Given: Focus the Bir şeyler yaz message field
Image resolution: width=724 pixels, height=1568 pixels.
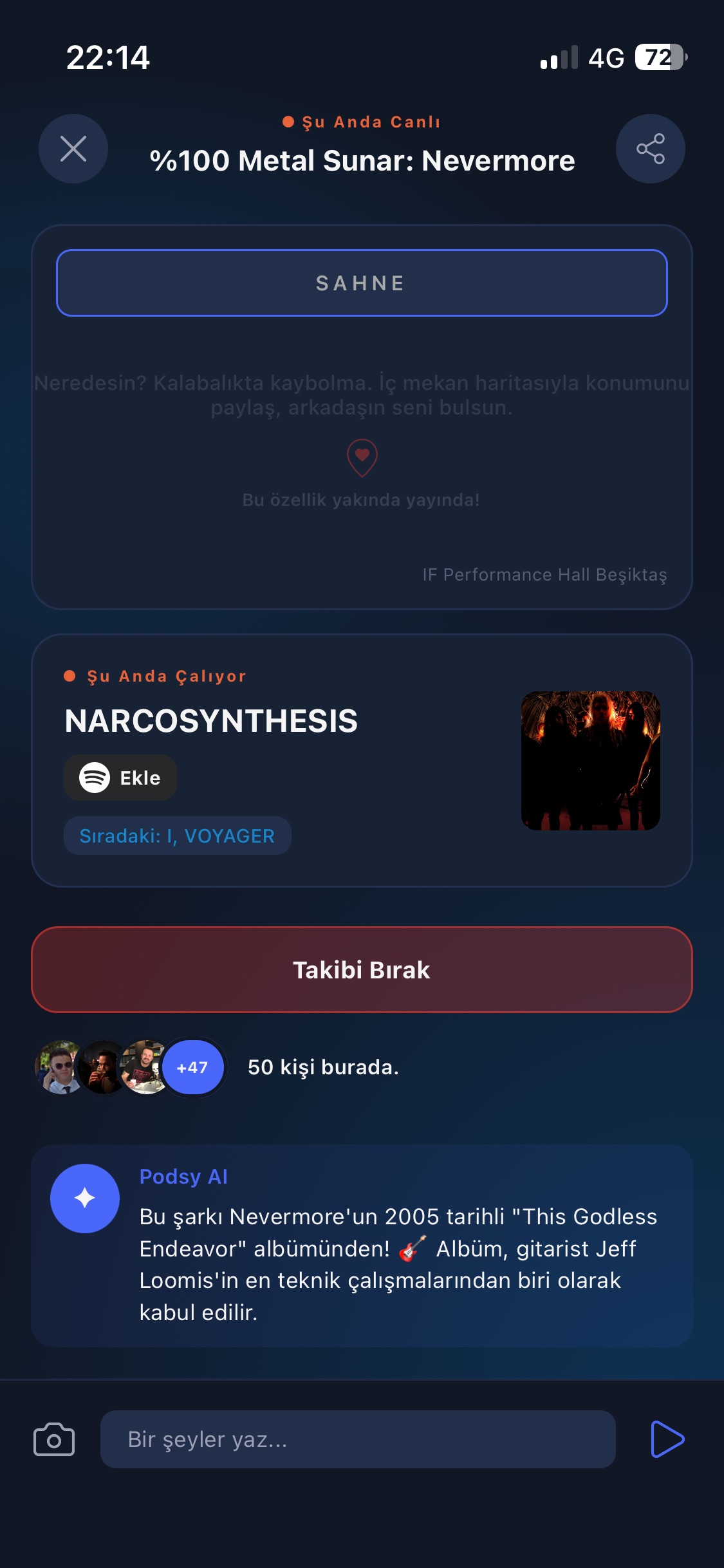Looking at the screenshot, I should [358, 1439].
